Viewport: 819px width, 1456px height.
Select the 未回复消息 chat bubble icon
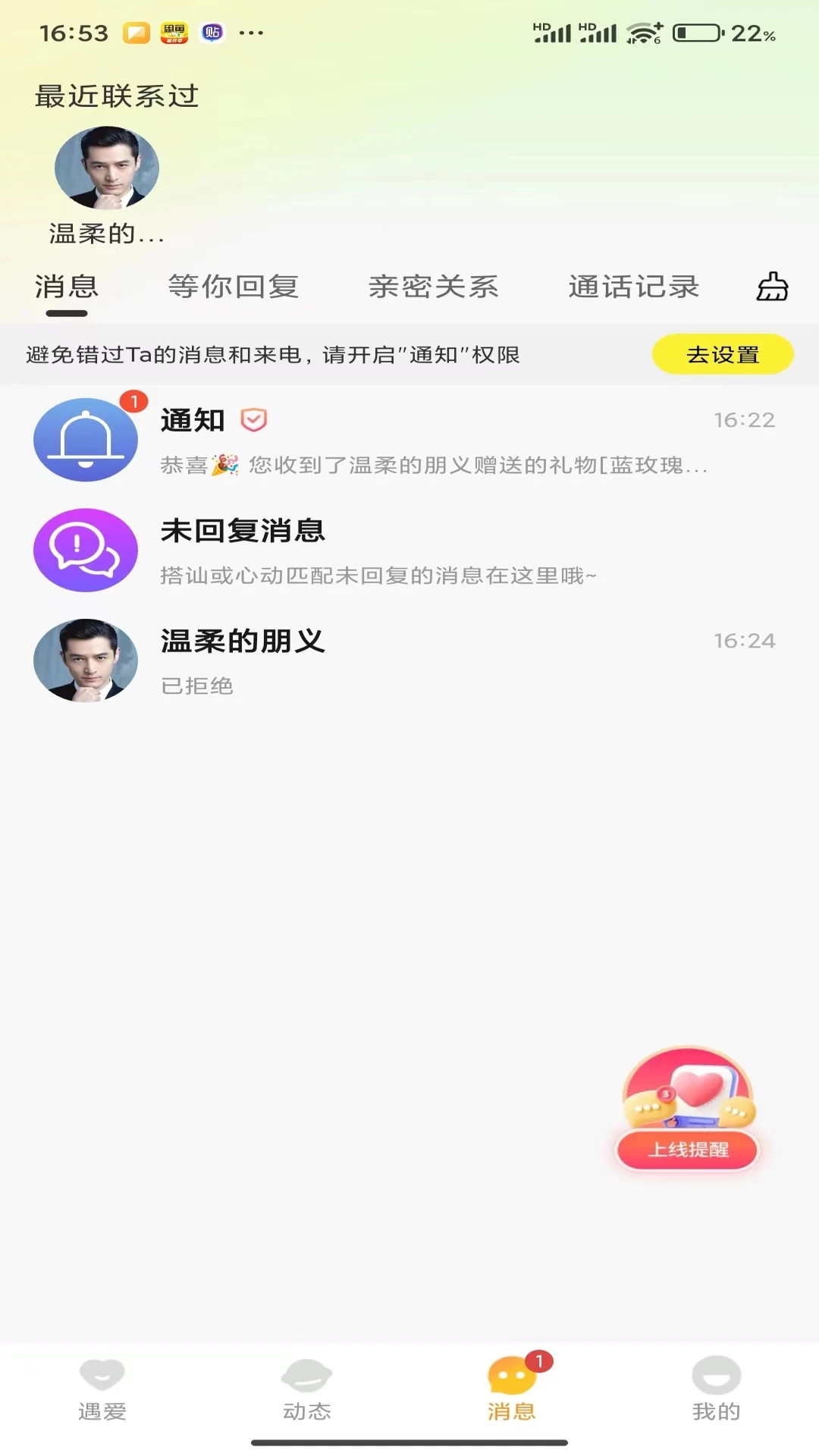tap(86, 550)
